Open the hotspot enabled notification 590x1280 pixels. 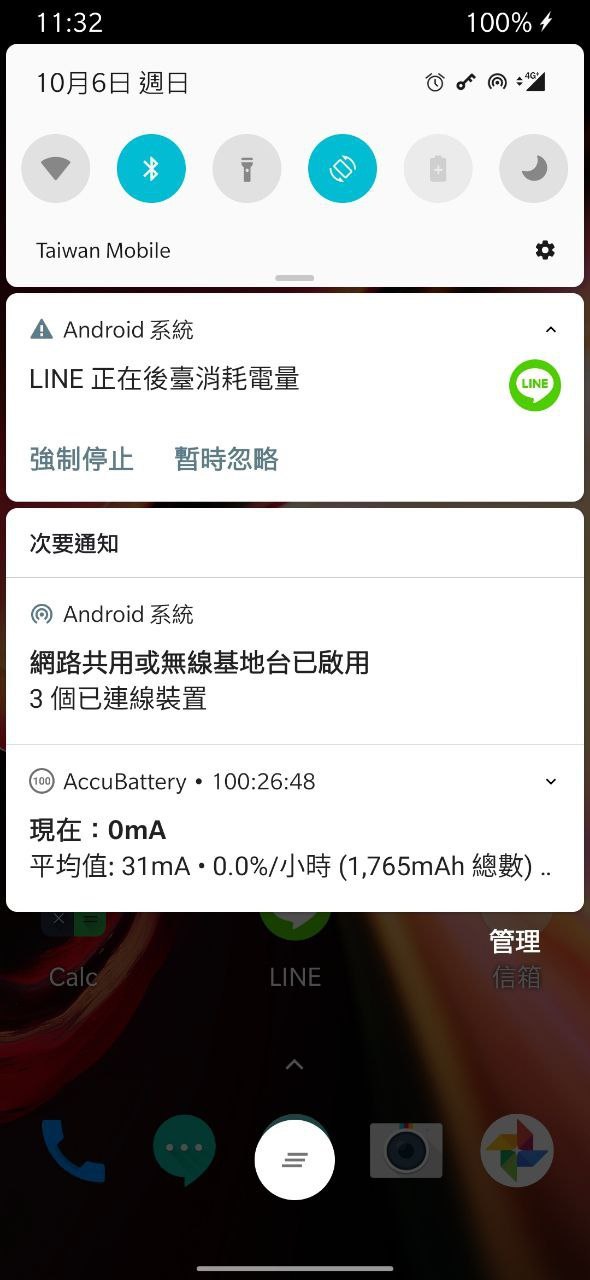coord(295,661)
